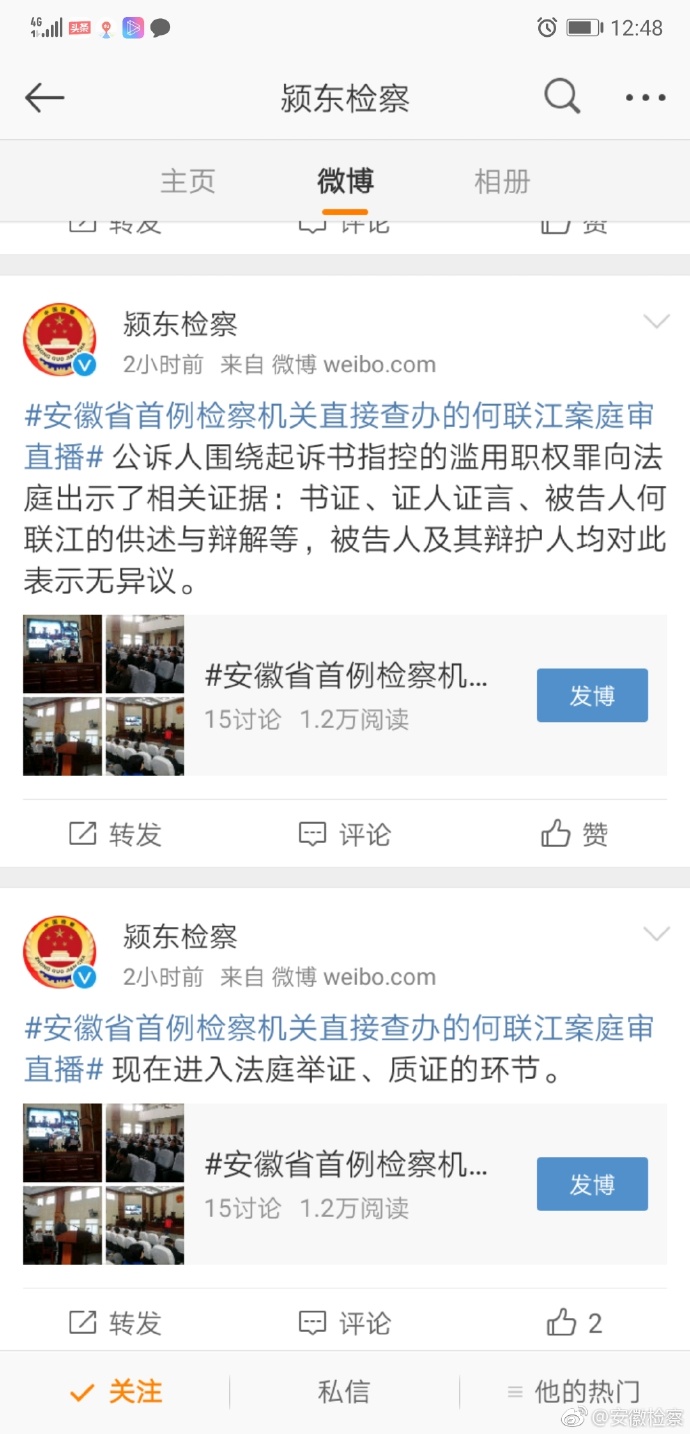The image size is (690, 1434).
Task: Expand dropdown arrow on the 公诉人 post
Action: point(656,322)
